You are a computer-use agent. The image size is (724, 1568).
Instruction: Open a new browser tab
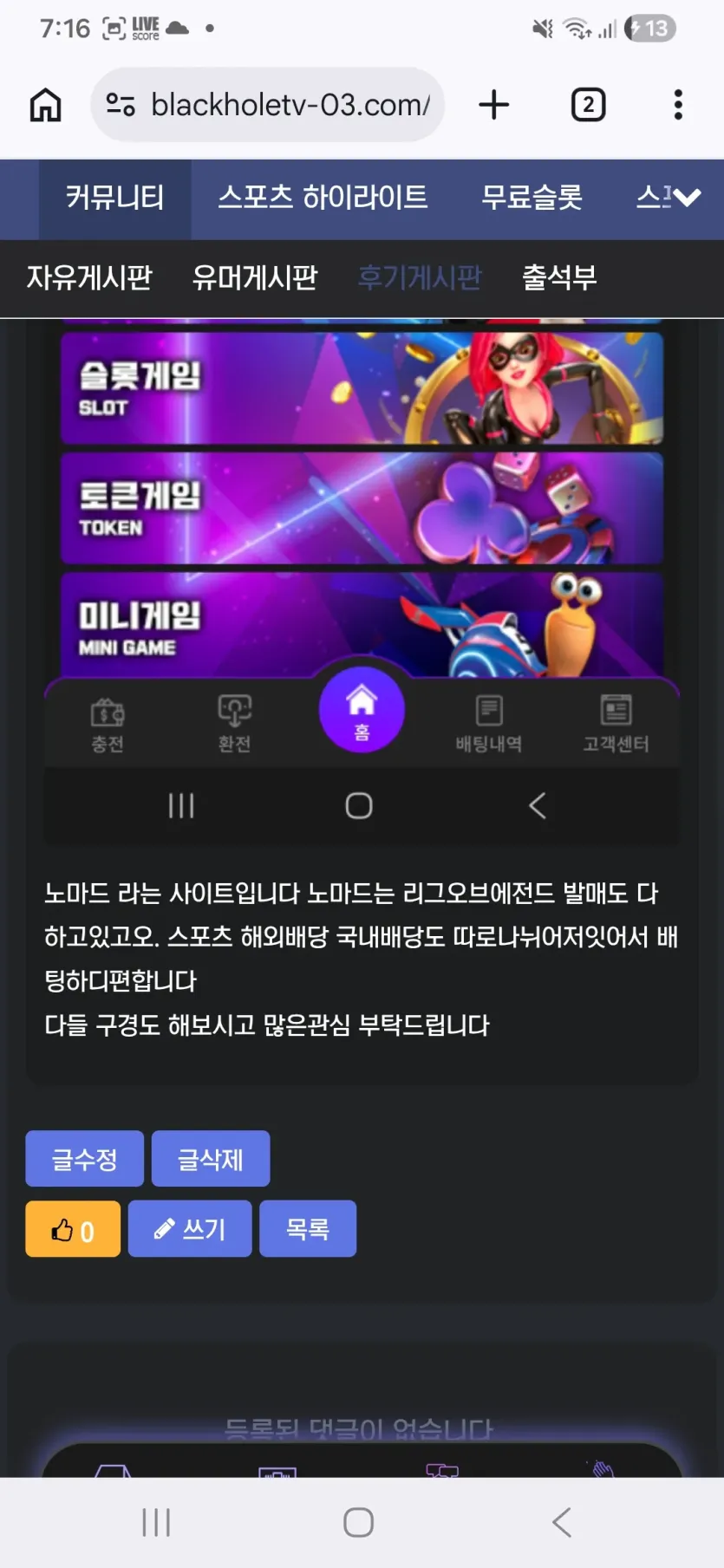tap(494, 105)
